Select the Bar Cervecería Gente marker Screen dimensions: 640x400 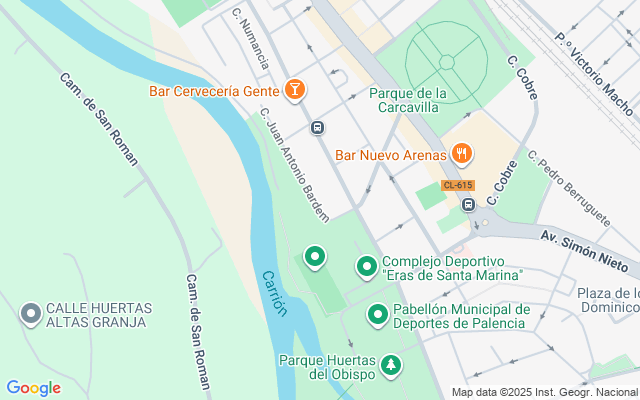[295, 90]
